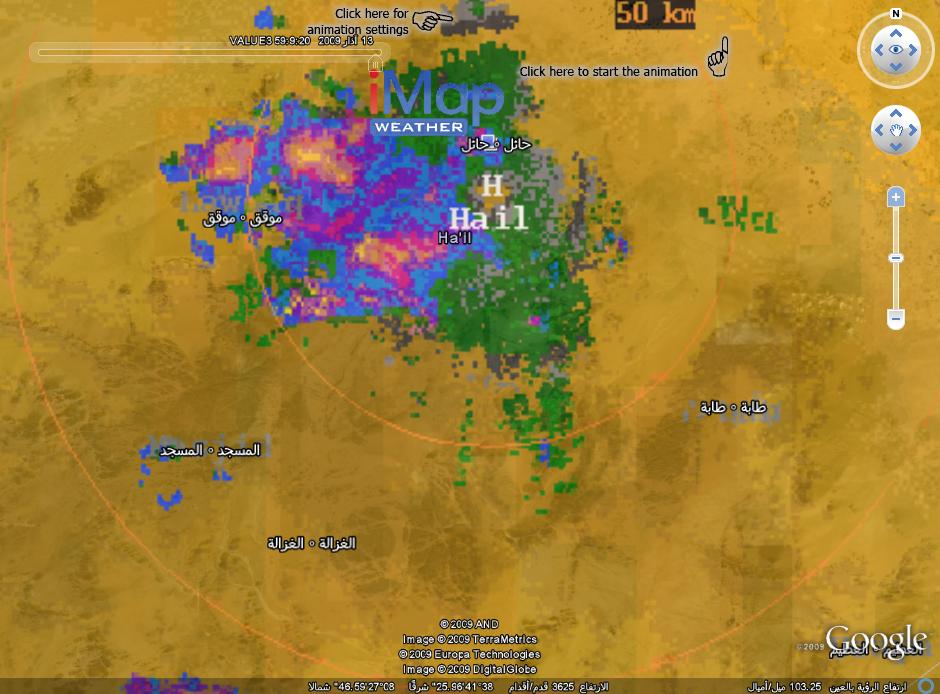The width and height of the screenshot is (940, 694).
Task: Rotate view left with the eye joystick arrow
Action: click(878, 50)
